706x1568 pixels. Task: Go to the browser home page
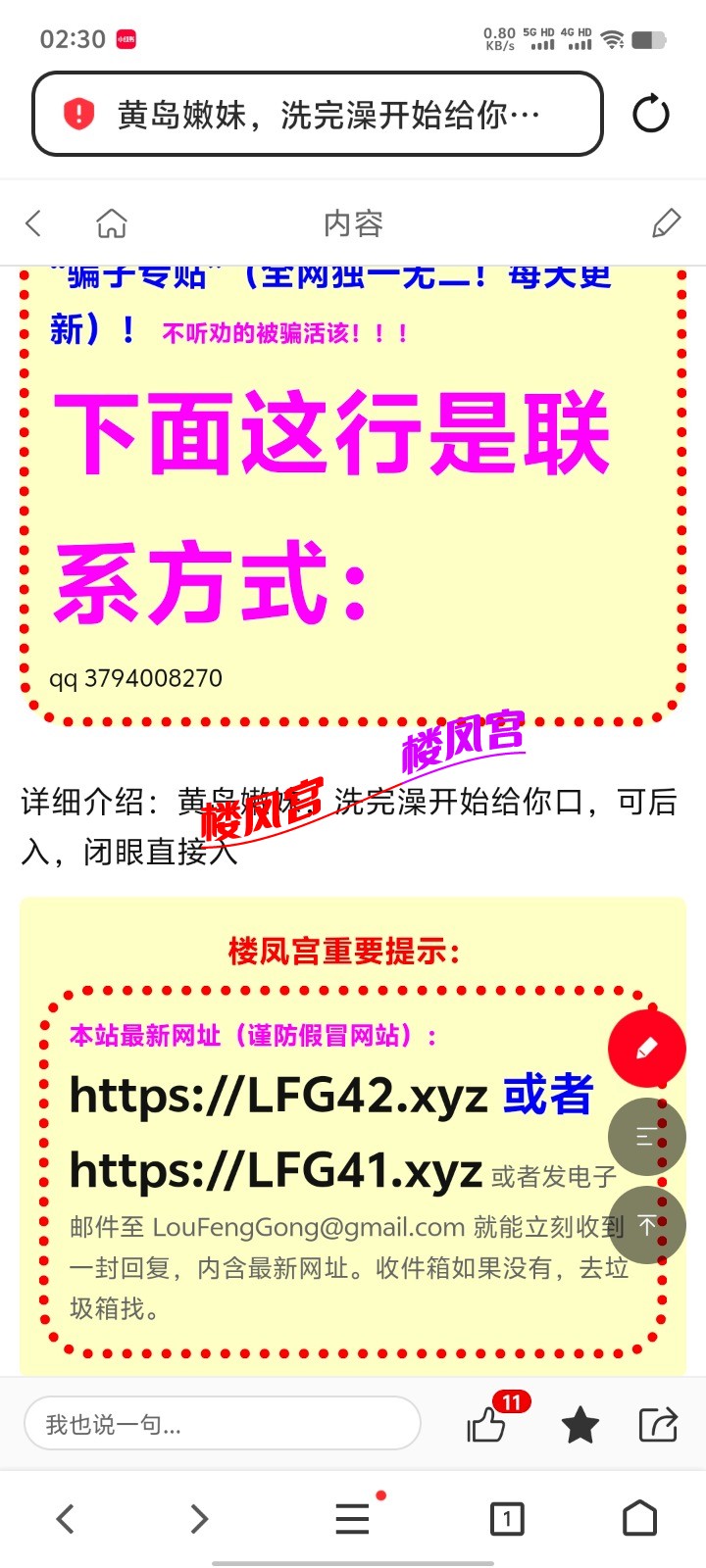coord(639,1519)
